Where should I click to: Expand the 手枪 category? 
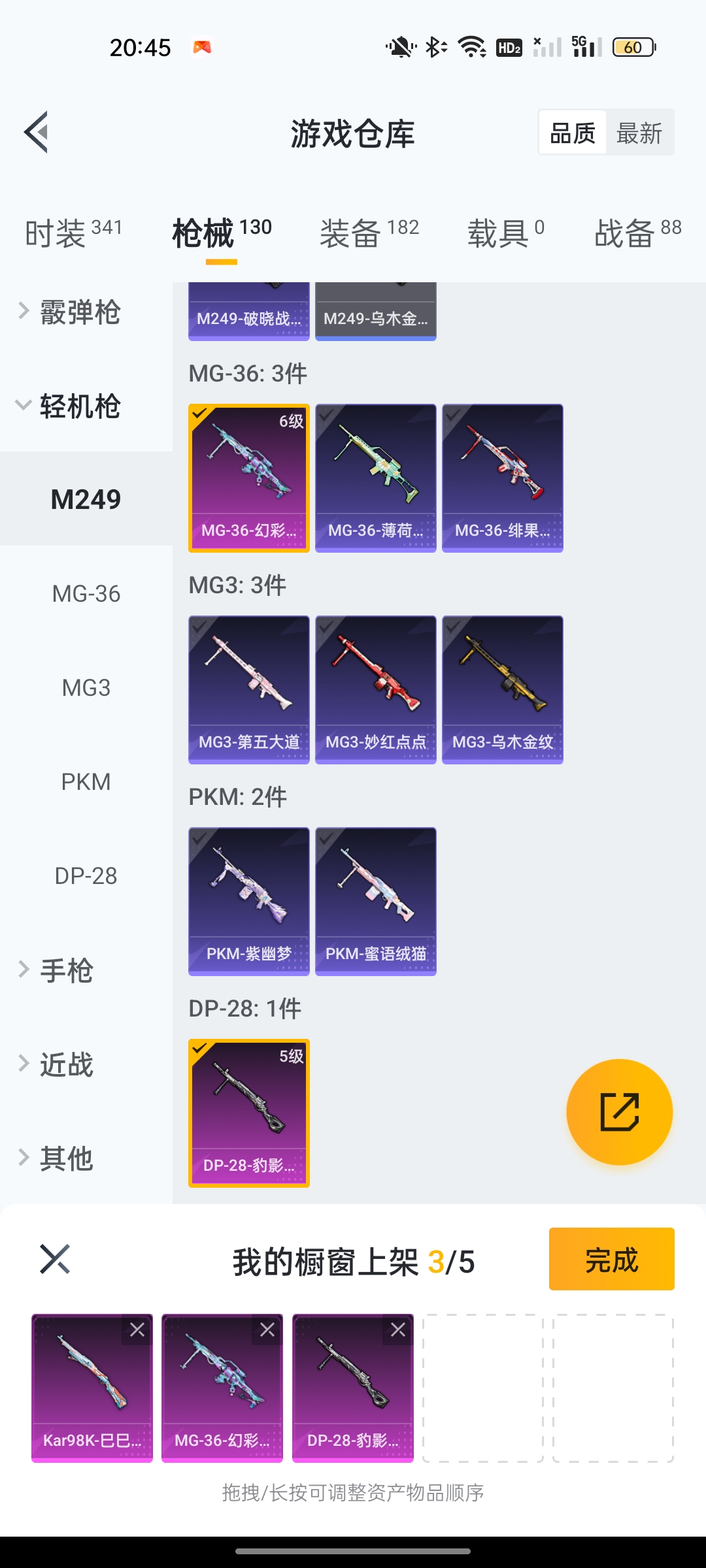tap(66, 970)
